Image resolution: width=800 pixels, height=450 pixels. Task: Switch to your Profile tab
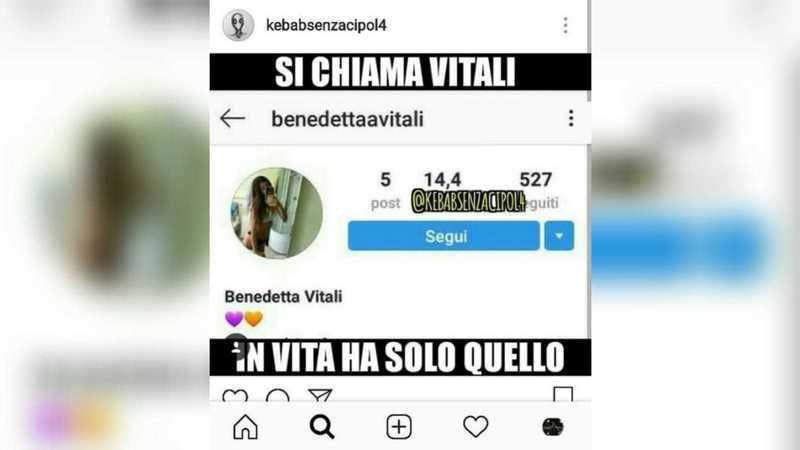click(x=553, y=427)
